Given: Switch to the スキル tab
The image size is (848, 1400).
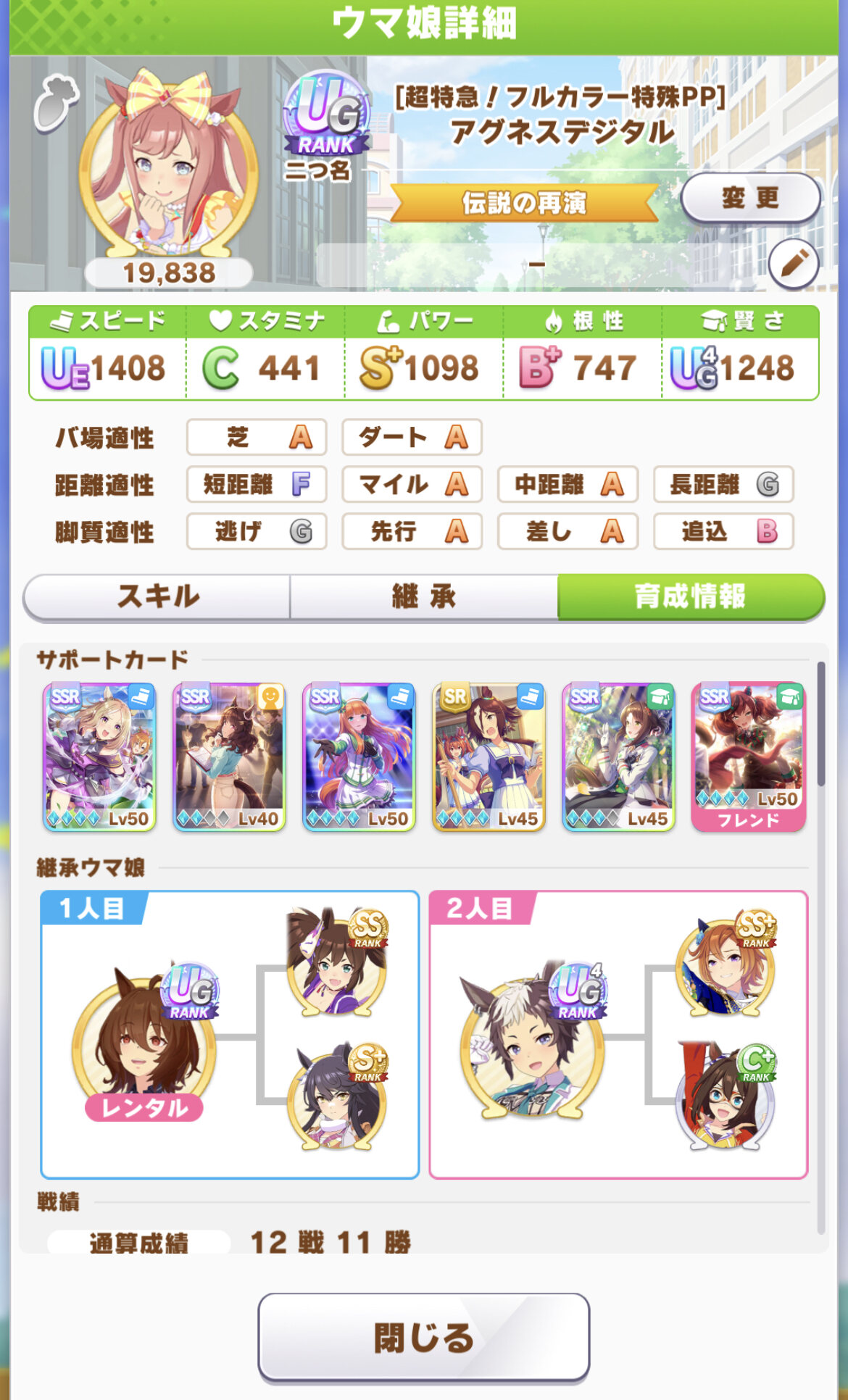Looking at the screenshot, I should (157, 597).
